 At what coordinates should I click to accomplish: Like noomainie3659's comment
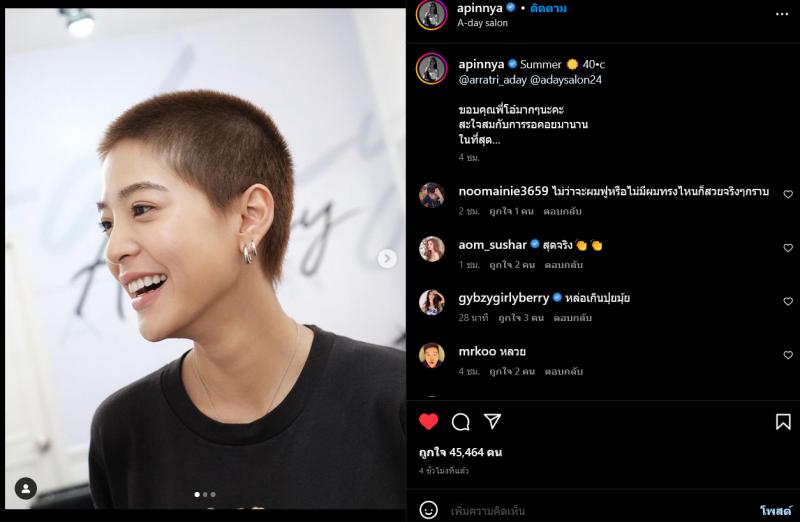coord(788,195)
